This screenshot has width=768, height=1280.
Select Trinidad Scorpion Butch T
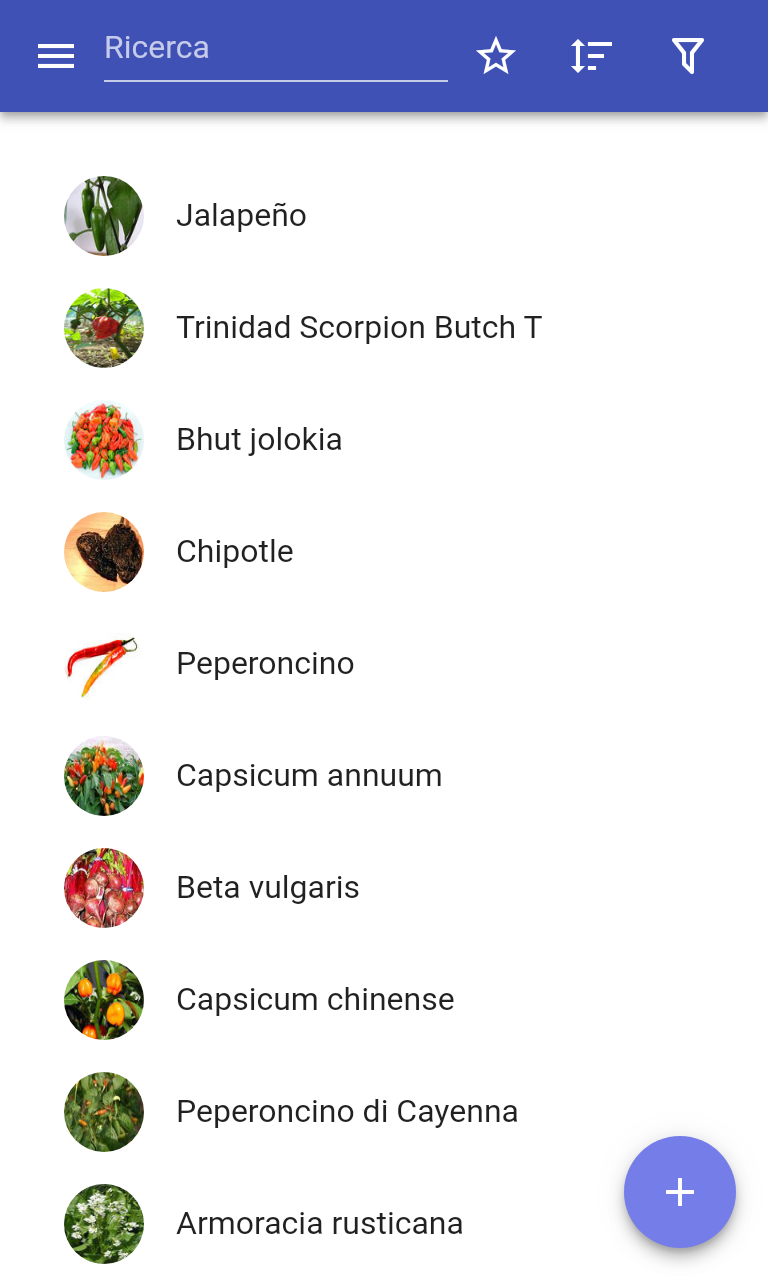[384, 328]
